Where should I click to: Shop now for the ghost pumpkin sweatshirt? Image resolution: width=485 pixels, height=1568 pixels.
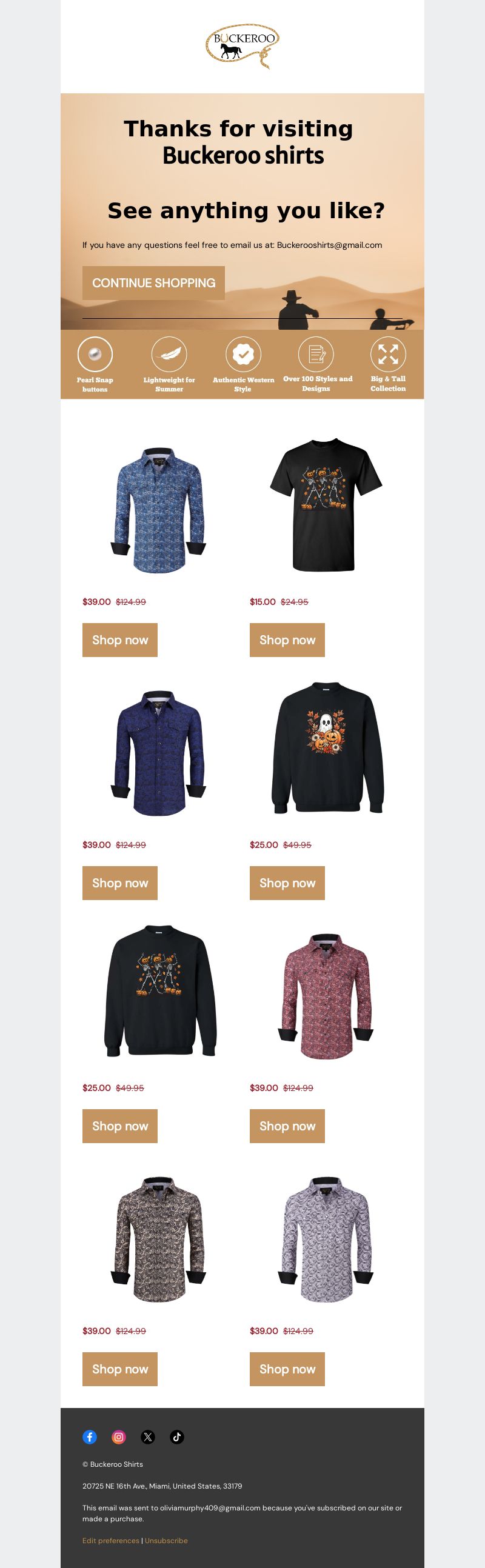287,882
